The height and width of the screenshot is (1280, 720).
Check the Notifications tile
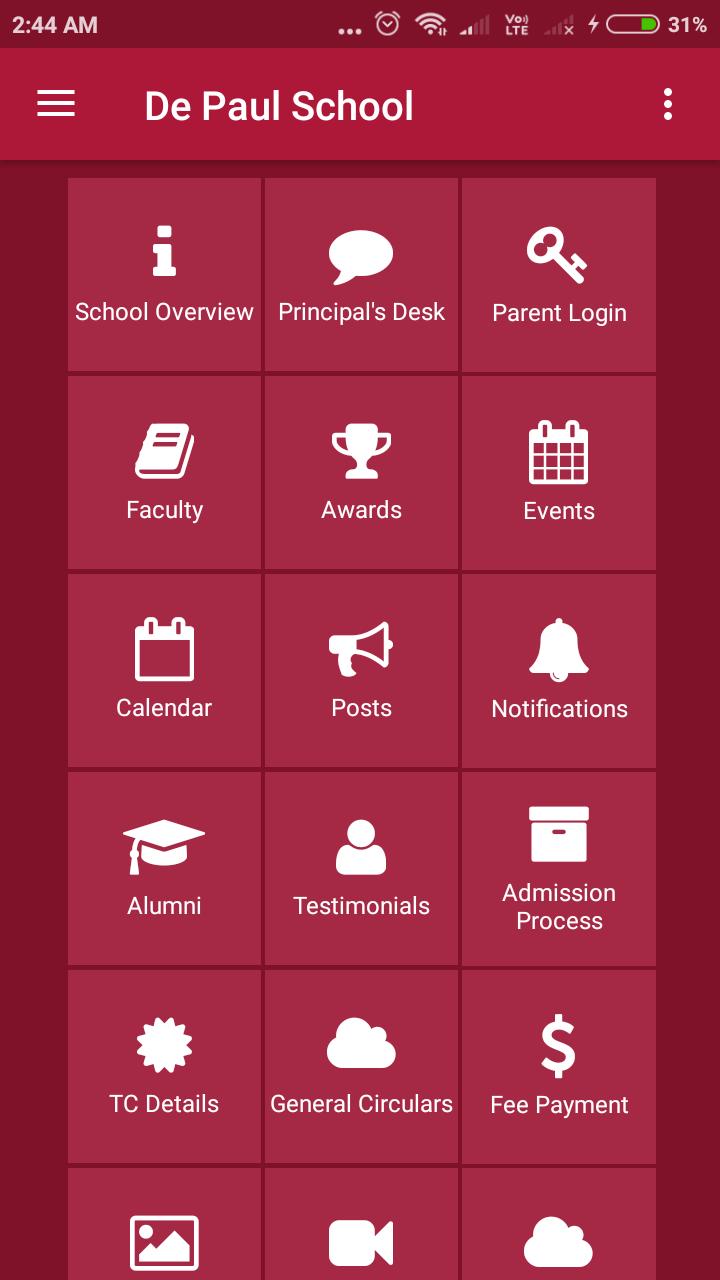[x=559, y=671]
